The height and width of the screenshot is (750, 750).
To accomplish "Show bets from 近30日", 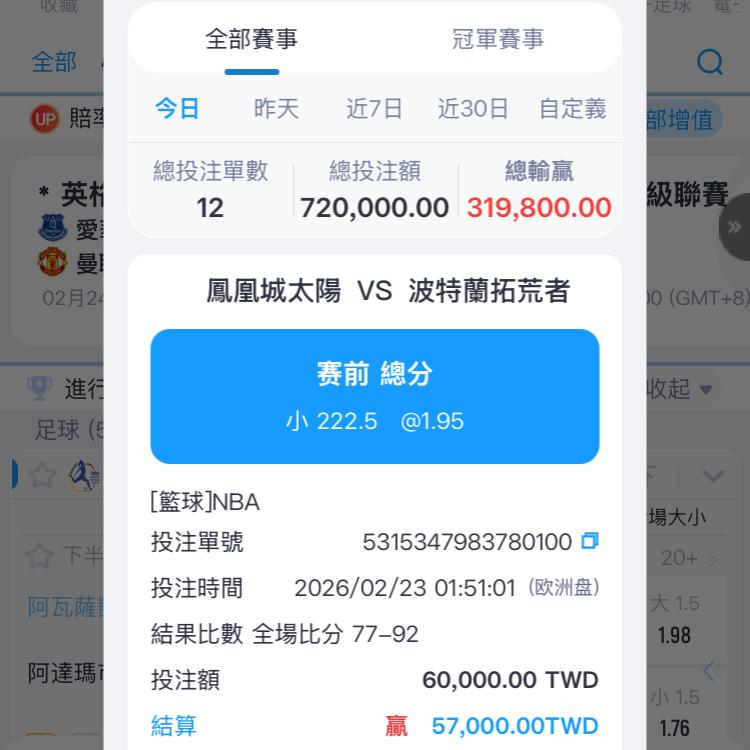I will [473, 109].
